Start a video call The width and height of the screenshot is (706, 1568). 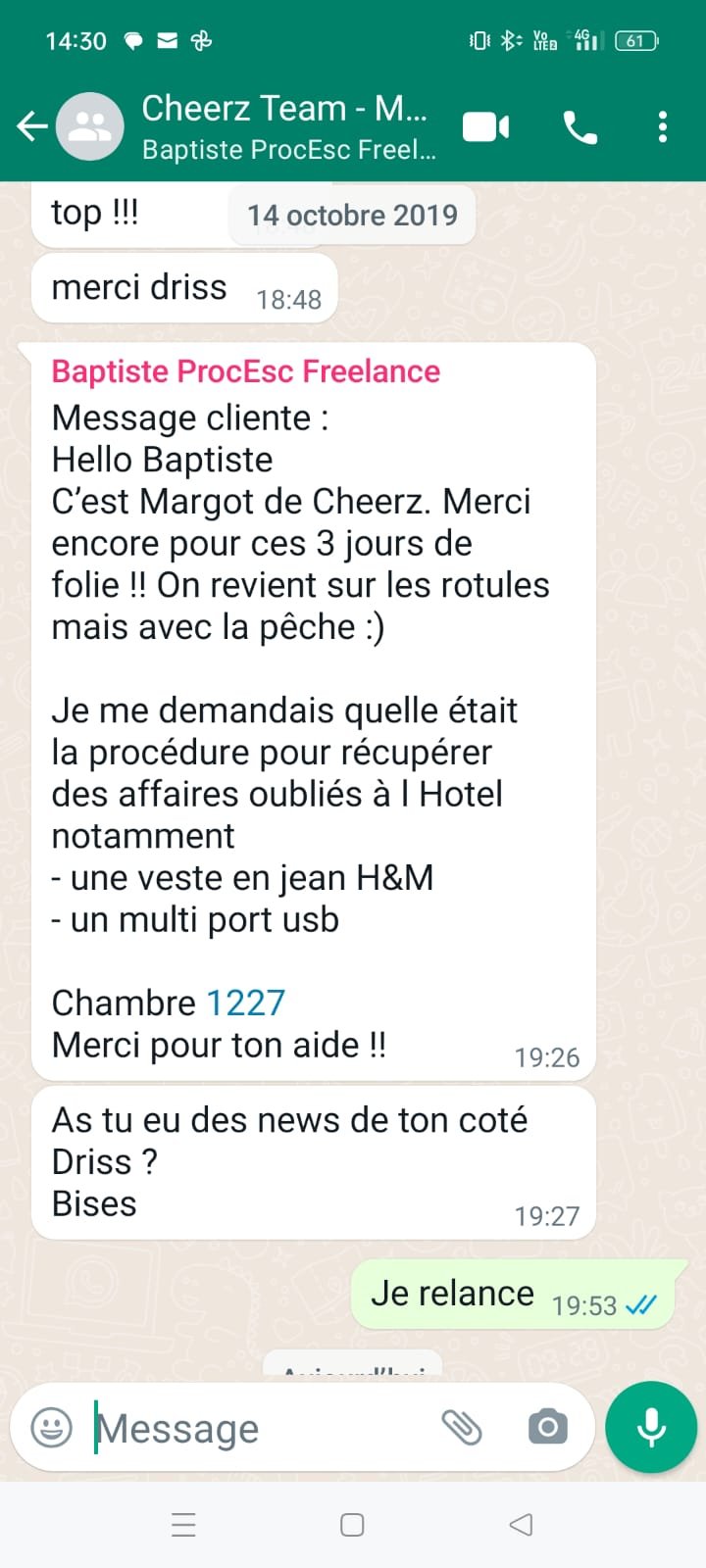[485, 125]
